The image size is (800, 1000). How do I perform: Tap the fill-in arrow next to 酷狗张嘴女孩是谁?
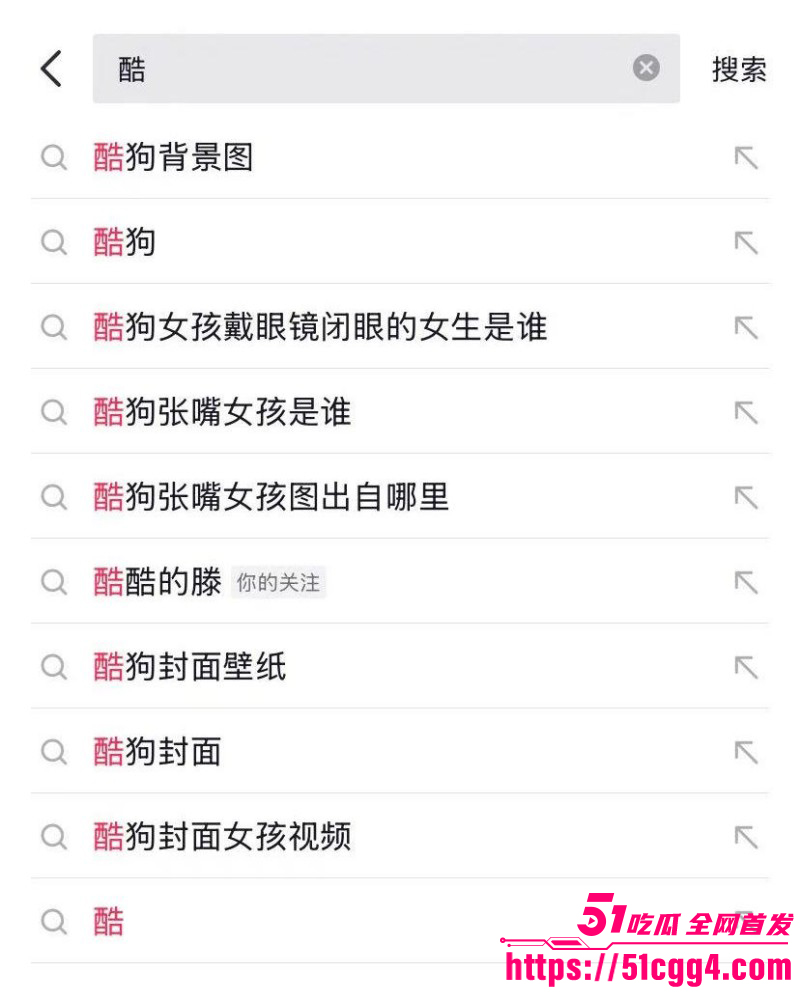746,413
